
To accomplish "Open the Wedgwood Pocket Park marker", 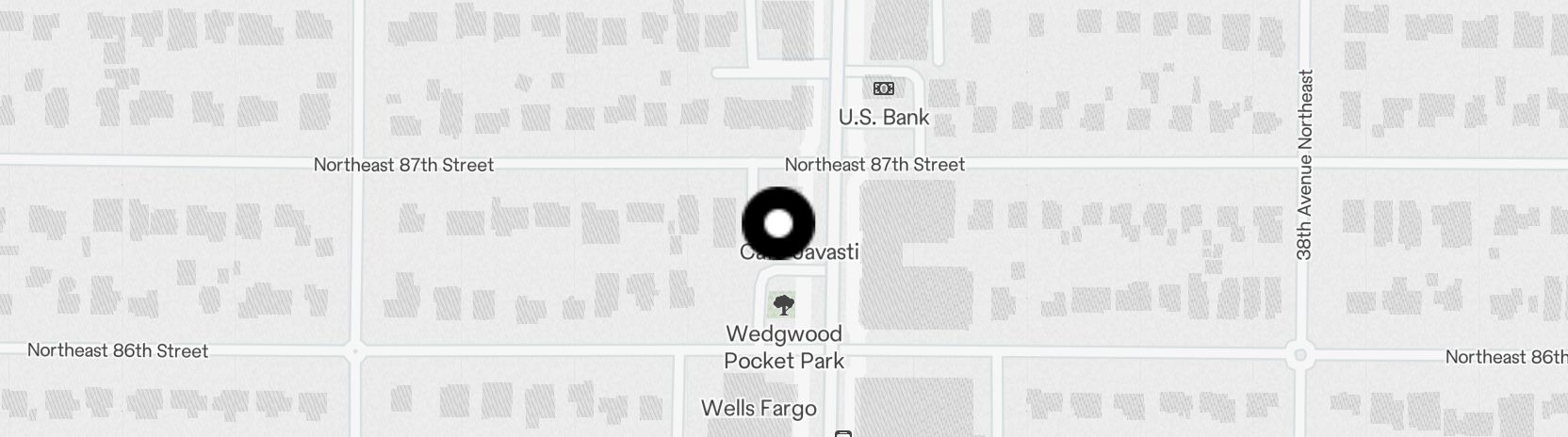I will [x=782, y=305].
